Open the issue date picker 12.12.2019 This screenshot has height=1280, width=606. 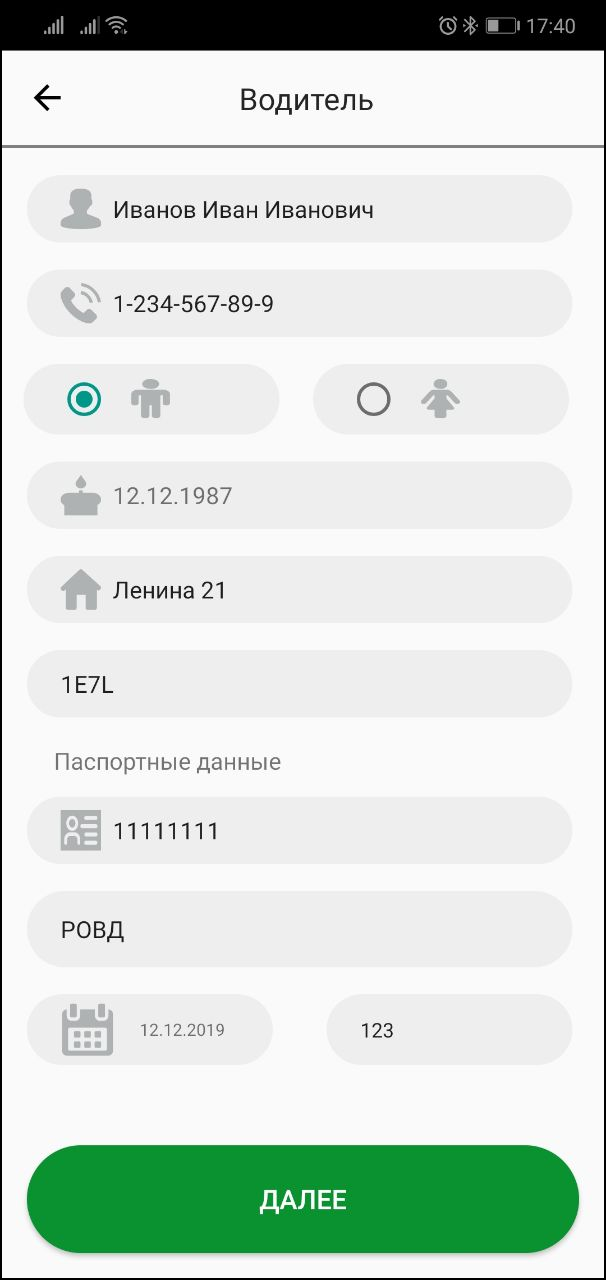point(150,1029)
